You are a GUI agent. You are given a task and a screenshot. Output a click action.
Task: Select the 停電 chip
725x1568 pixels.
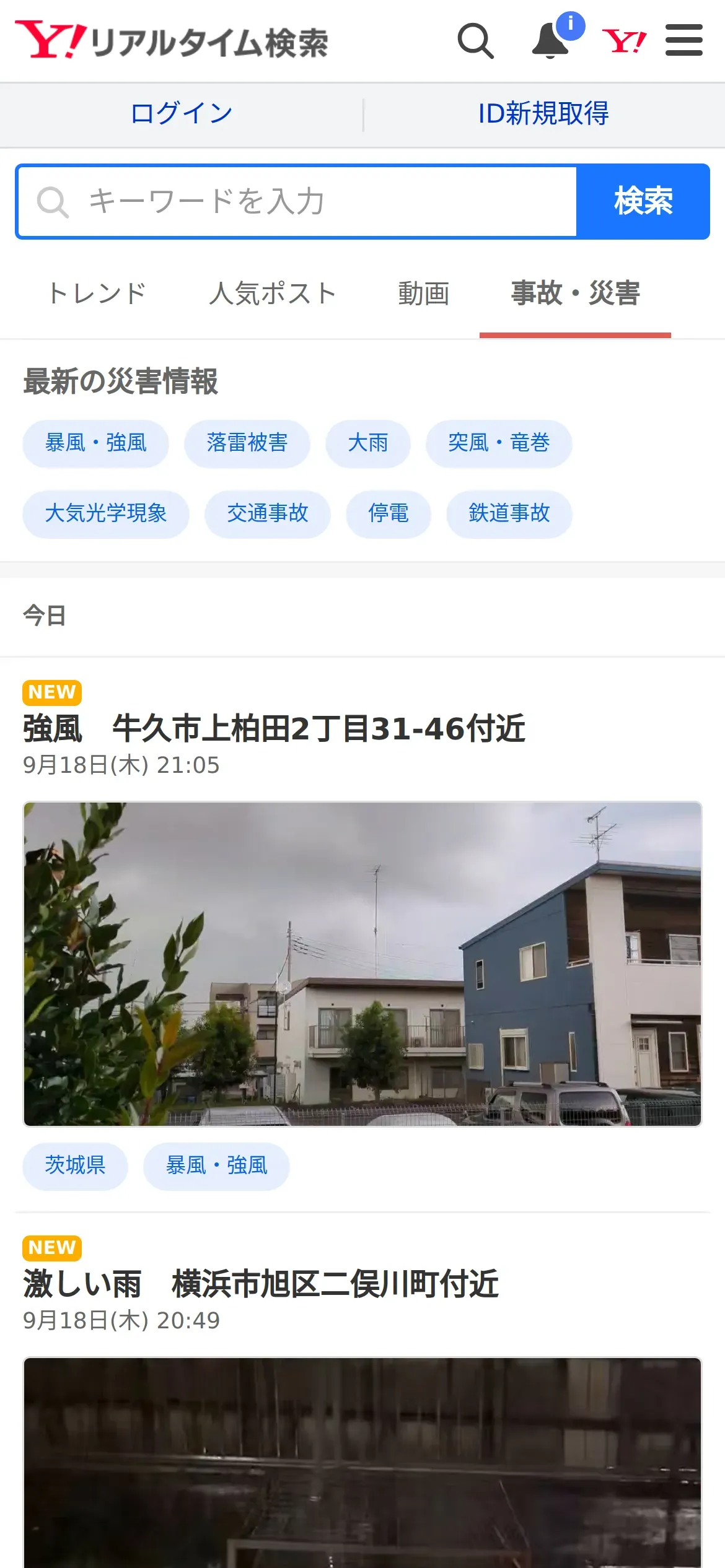point(389,514)
